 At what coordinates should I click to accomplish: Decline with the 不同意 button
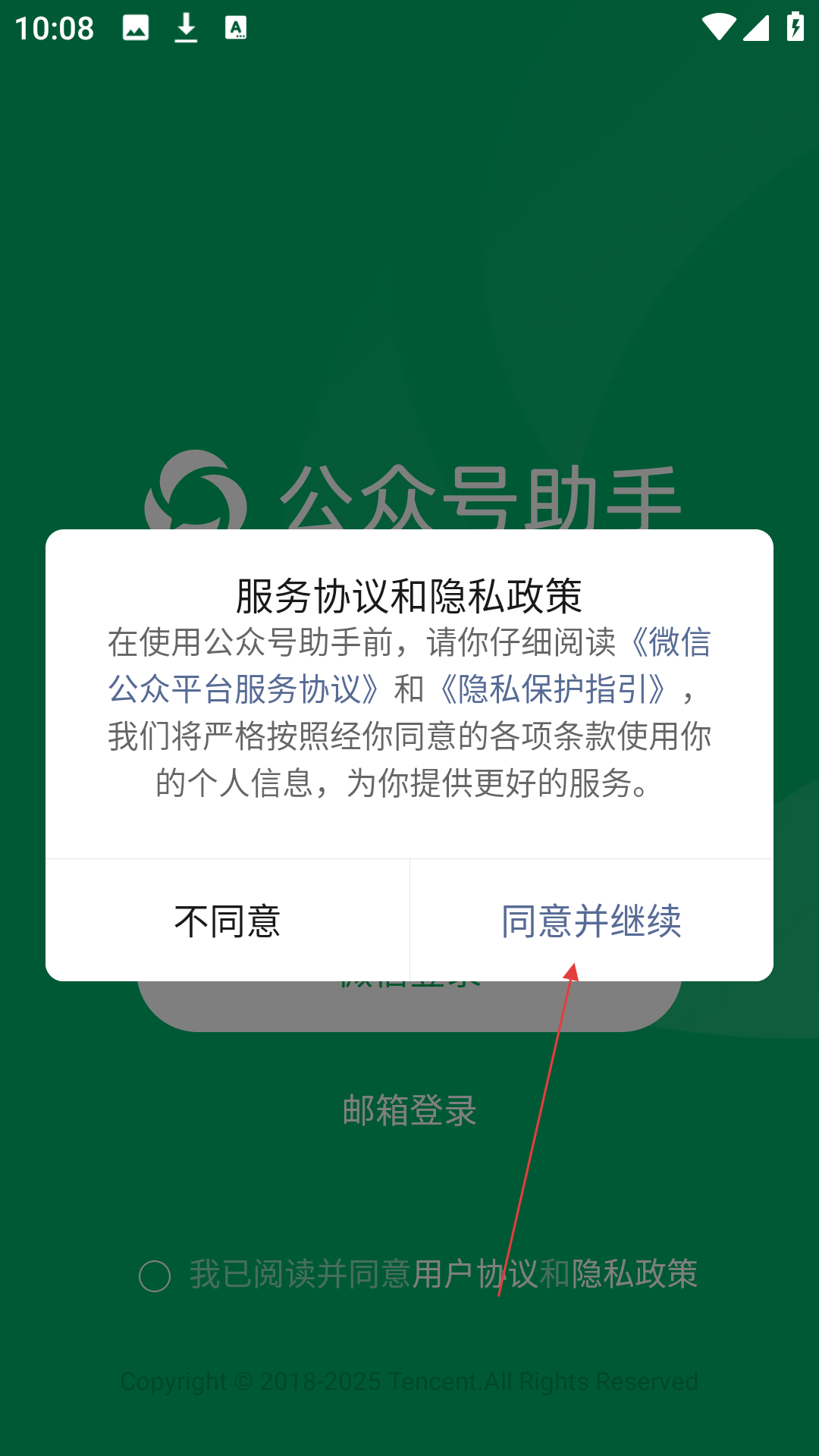coord(227,921)
